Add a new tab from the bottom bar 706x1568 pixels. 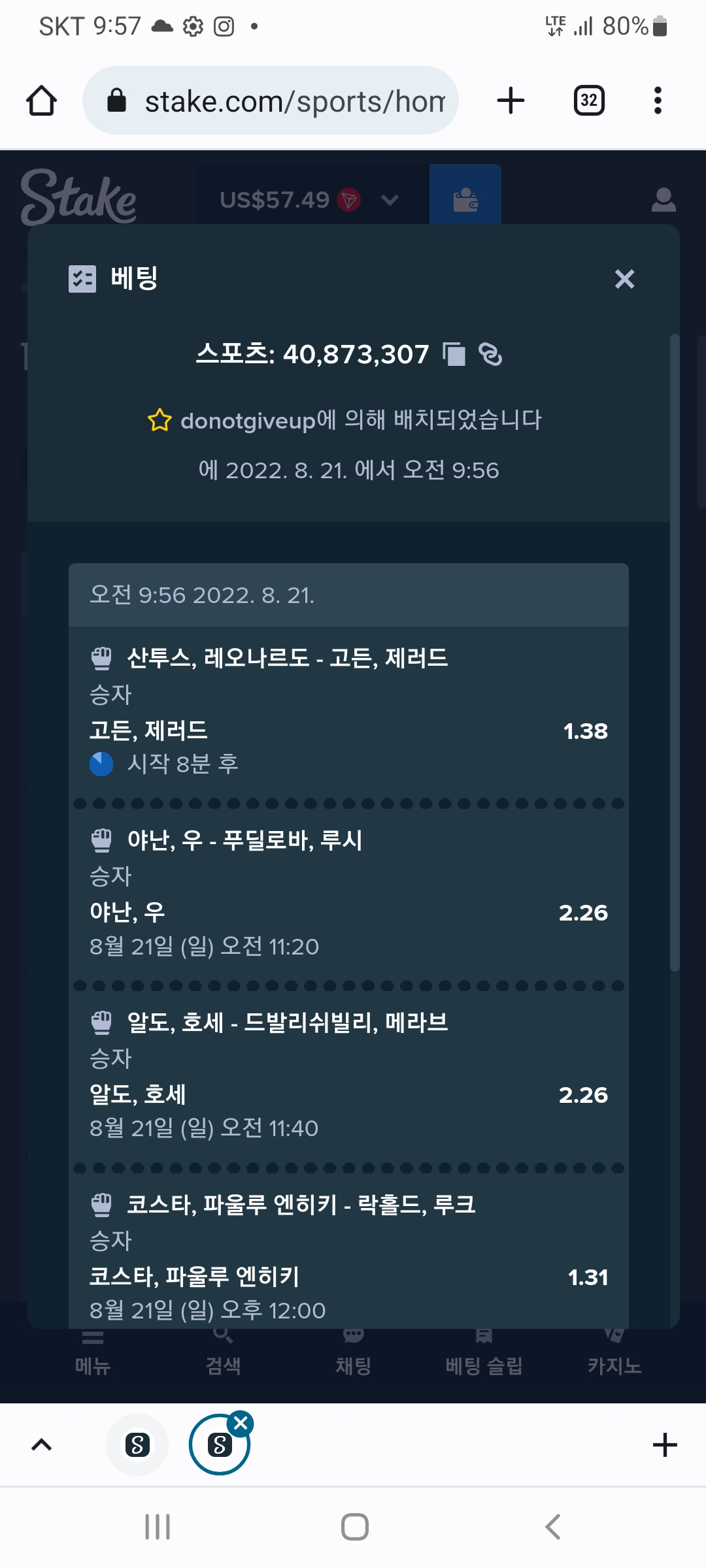[x=665, y=1445]
